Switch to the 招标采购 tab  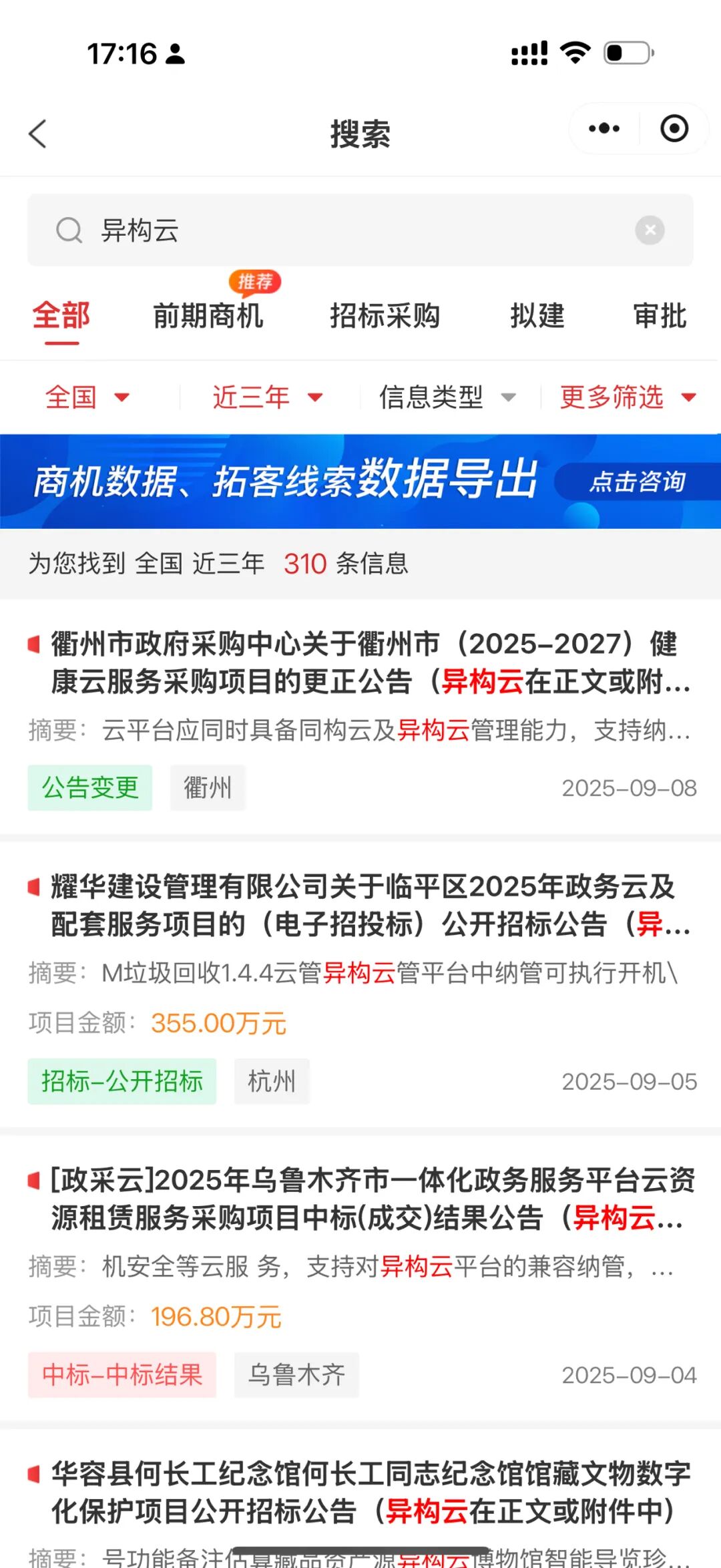click(385, 316)
